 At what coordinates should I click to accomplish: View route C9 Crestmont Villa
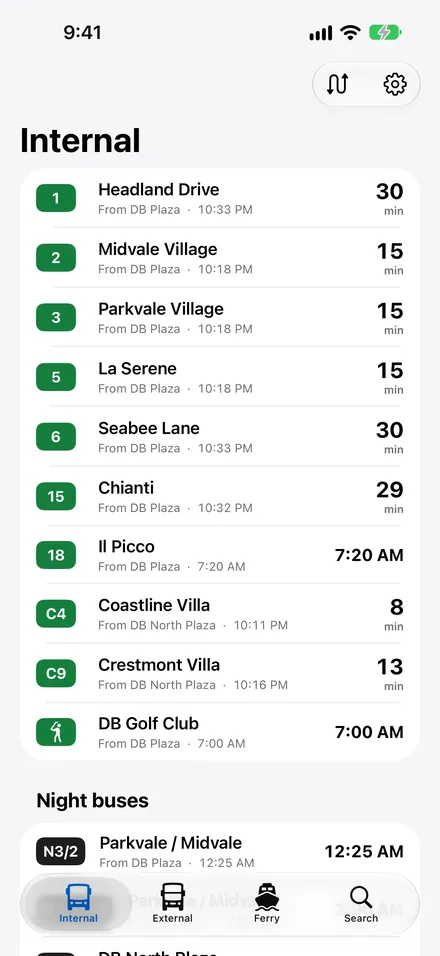tap(220, 673)
